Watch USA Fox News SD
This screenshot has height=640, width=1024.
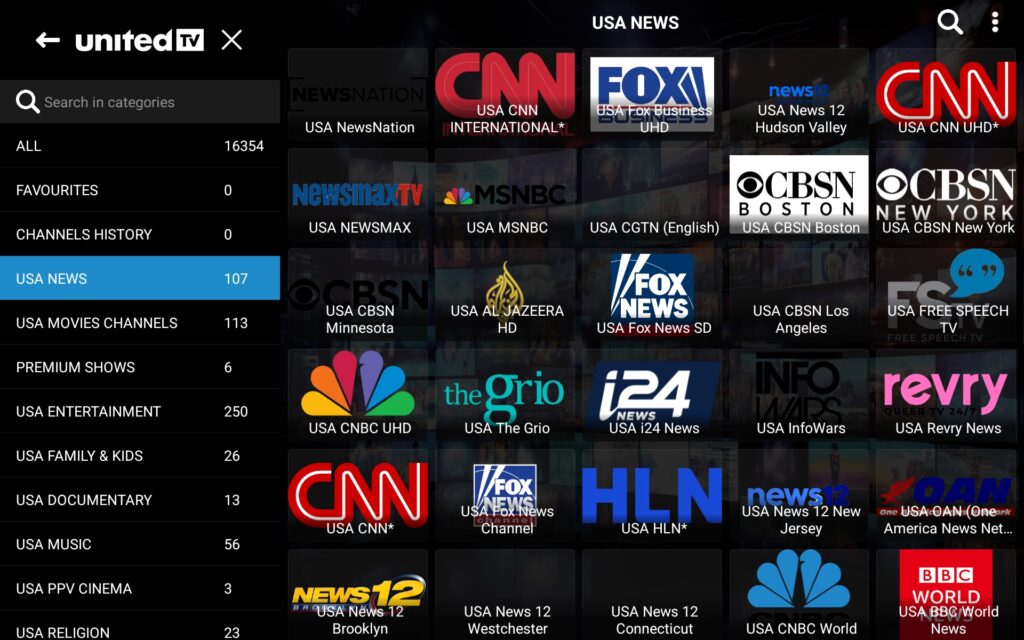point(654,295)
